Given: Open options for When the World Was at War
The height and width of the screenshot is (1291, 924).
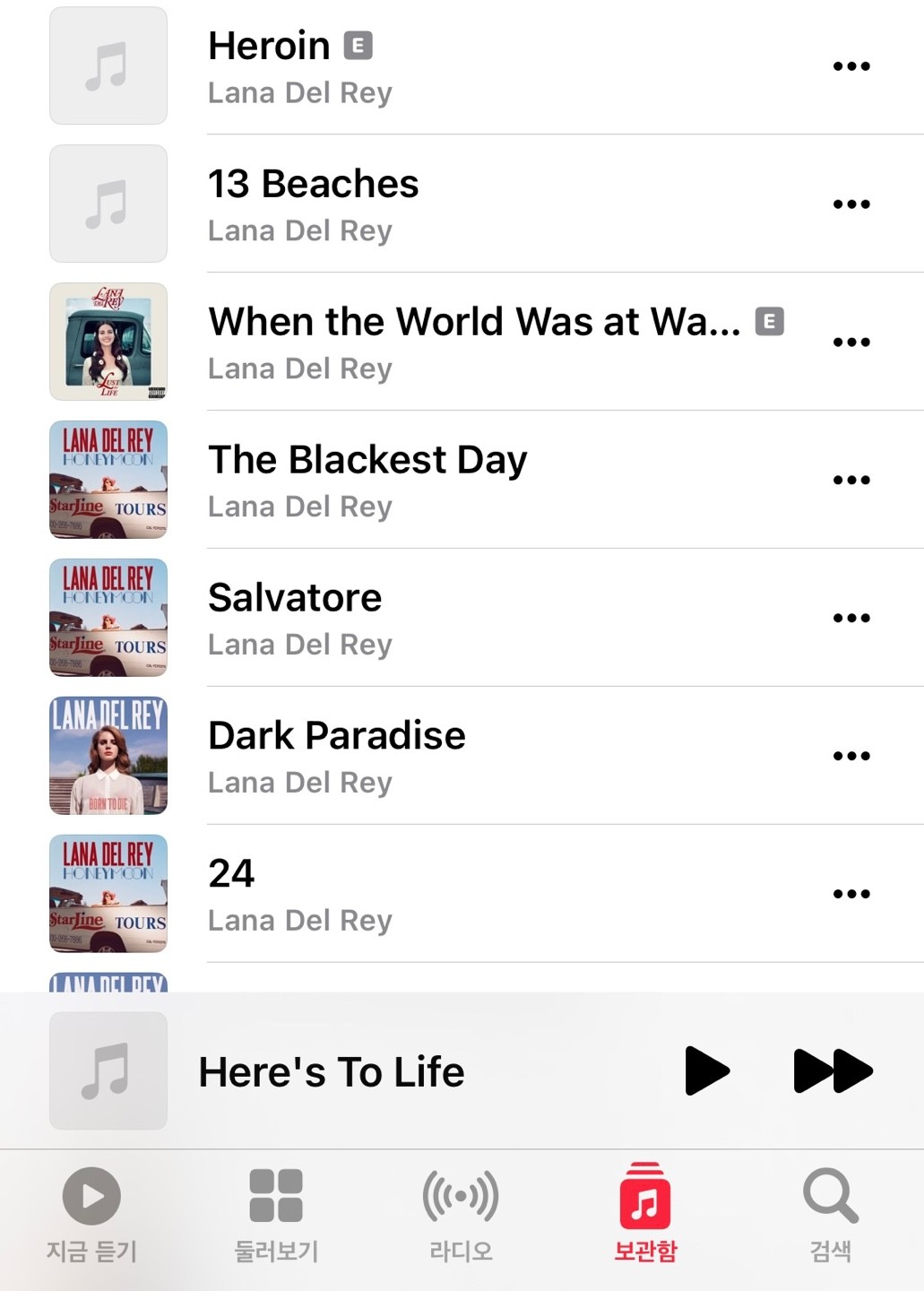Looking at the screenshot, I should click(x=851, y=342).
